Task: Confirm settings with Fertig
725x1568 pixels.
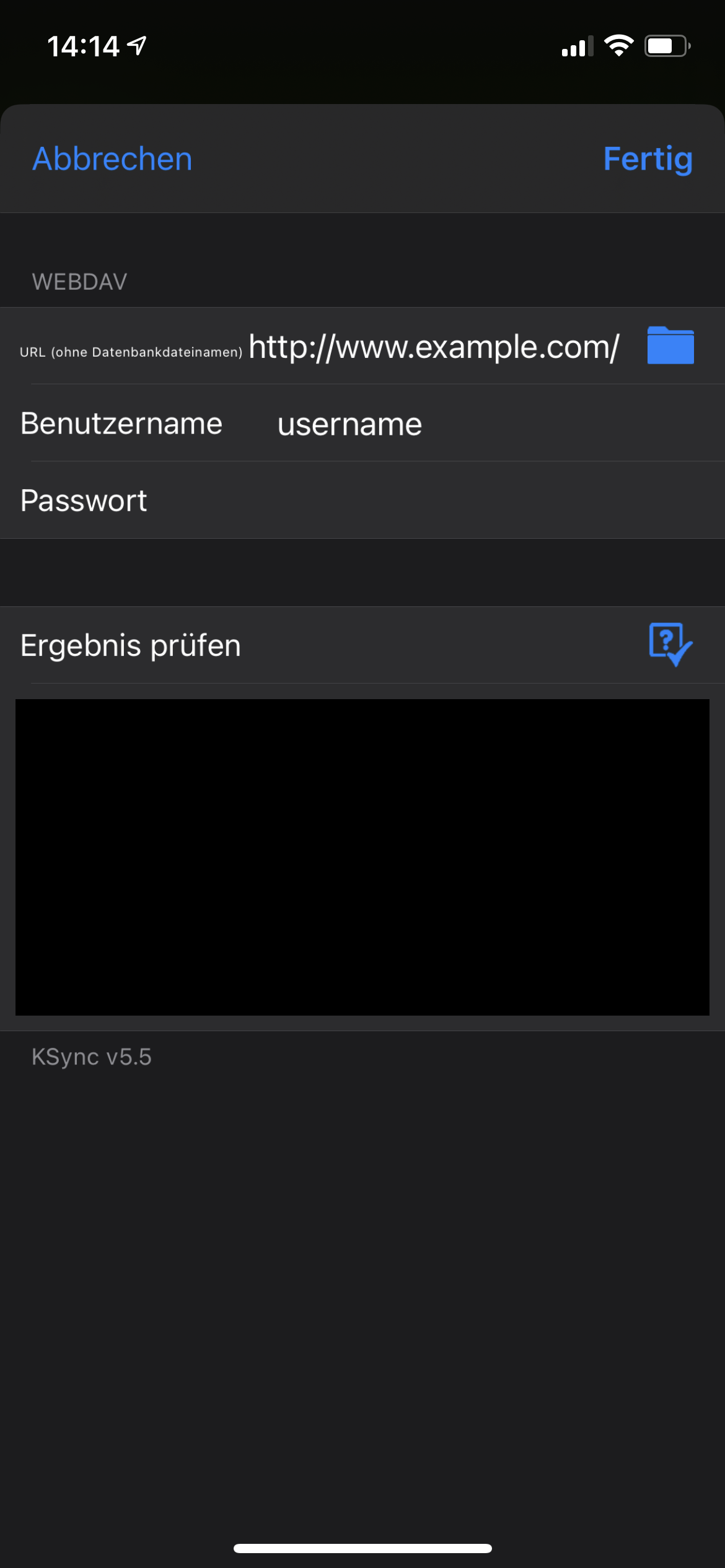Action: (648, 159)
